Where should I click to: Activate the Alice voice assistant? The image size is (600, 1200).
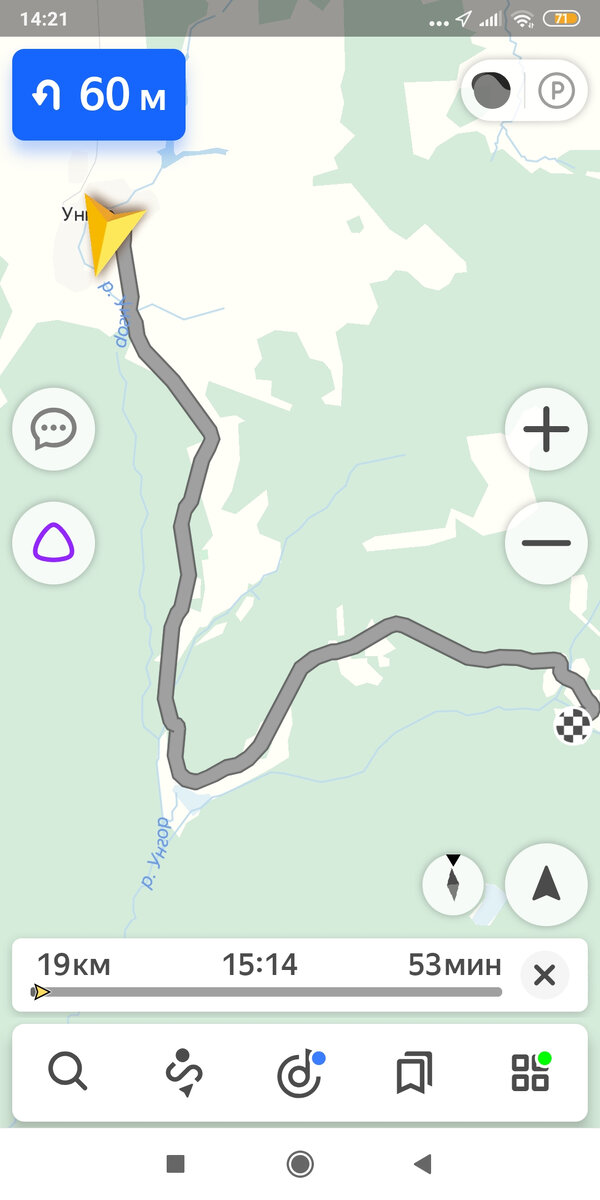pos(53,545)
